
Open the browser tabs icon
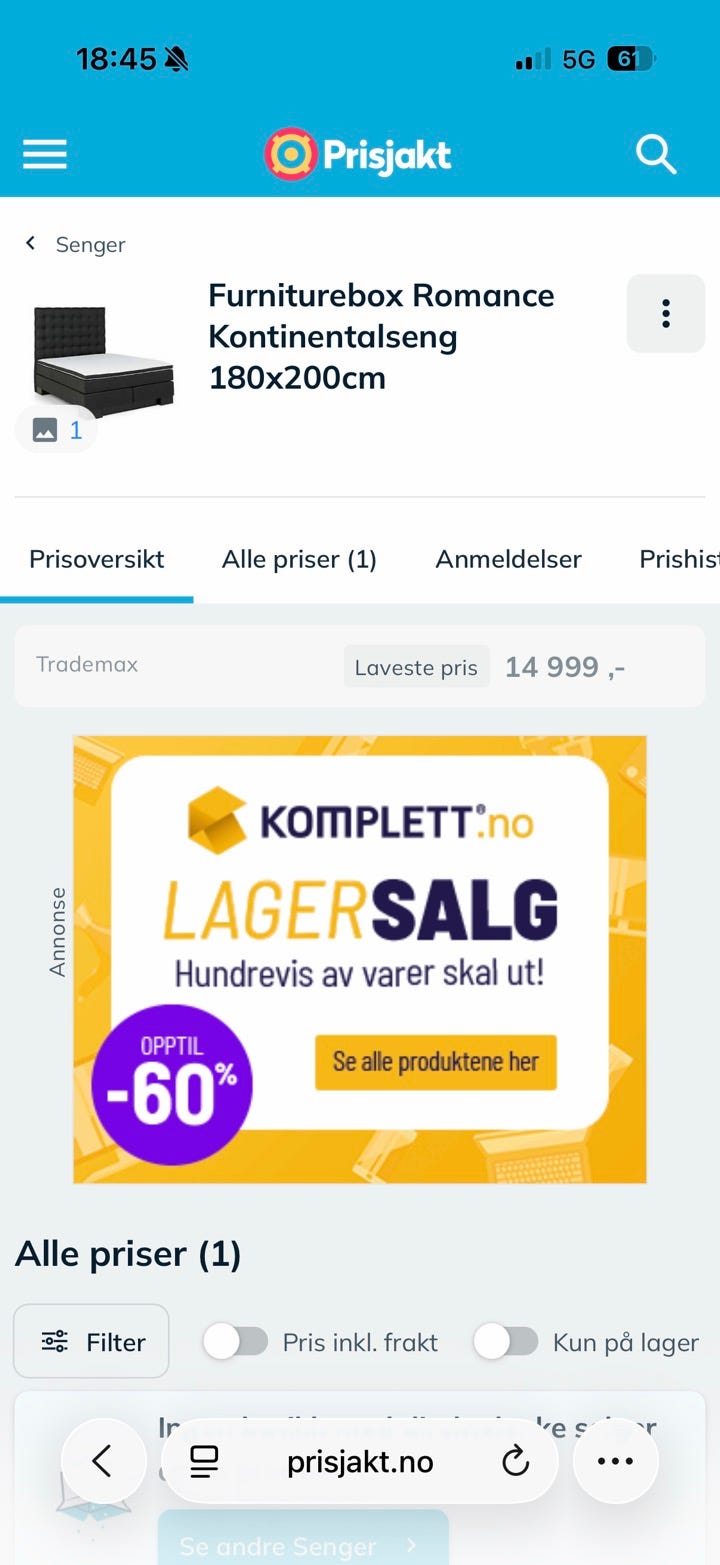coord(205,1461)
